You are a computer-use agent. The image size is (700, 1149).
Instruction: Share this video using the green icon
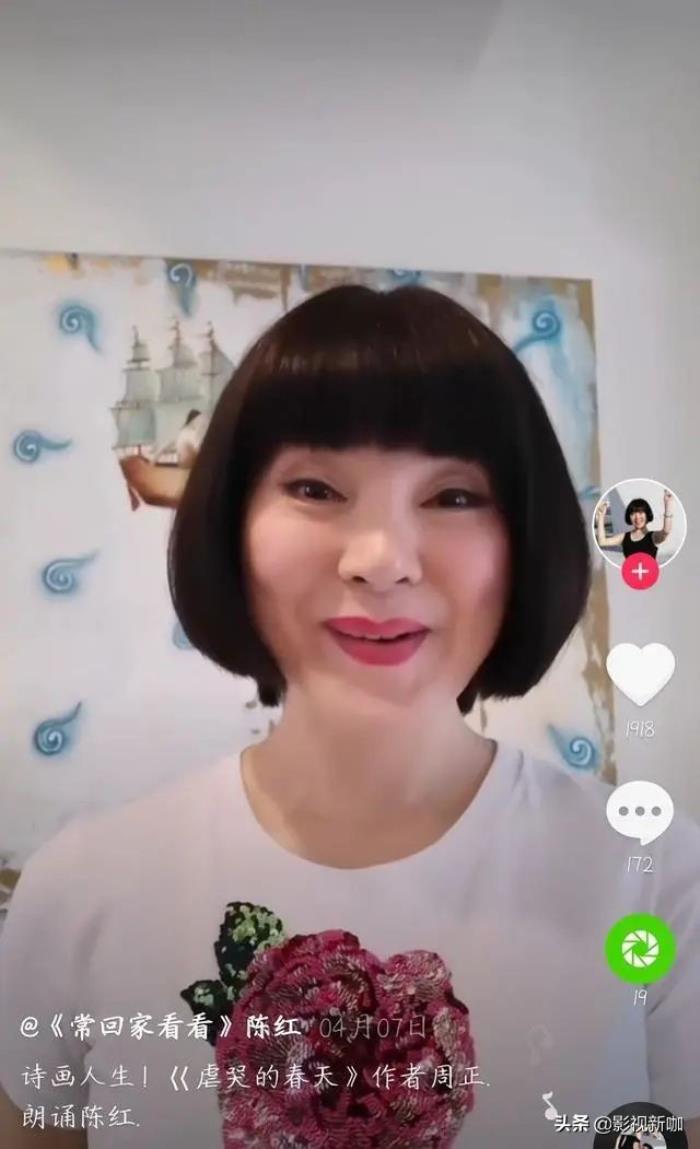[x=640, y=948]
